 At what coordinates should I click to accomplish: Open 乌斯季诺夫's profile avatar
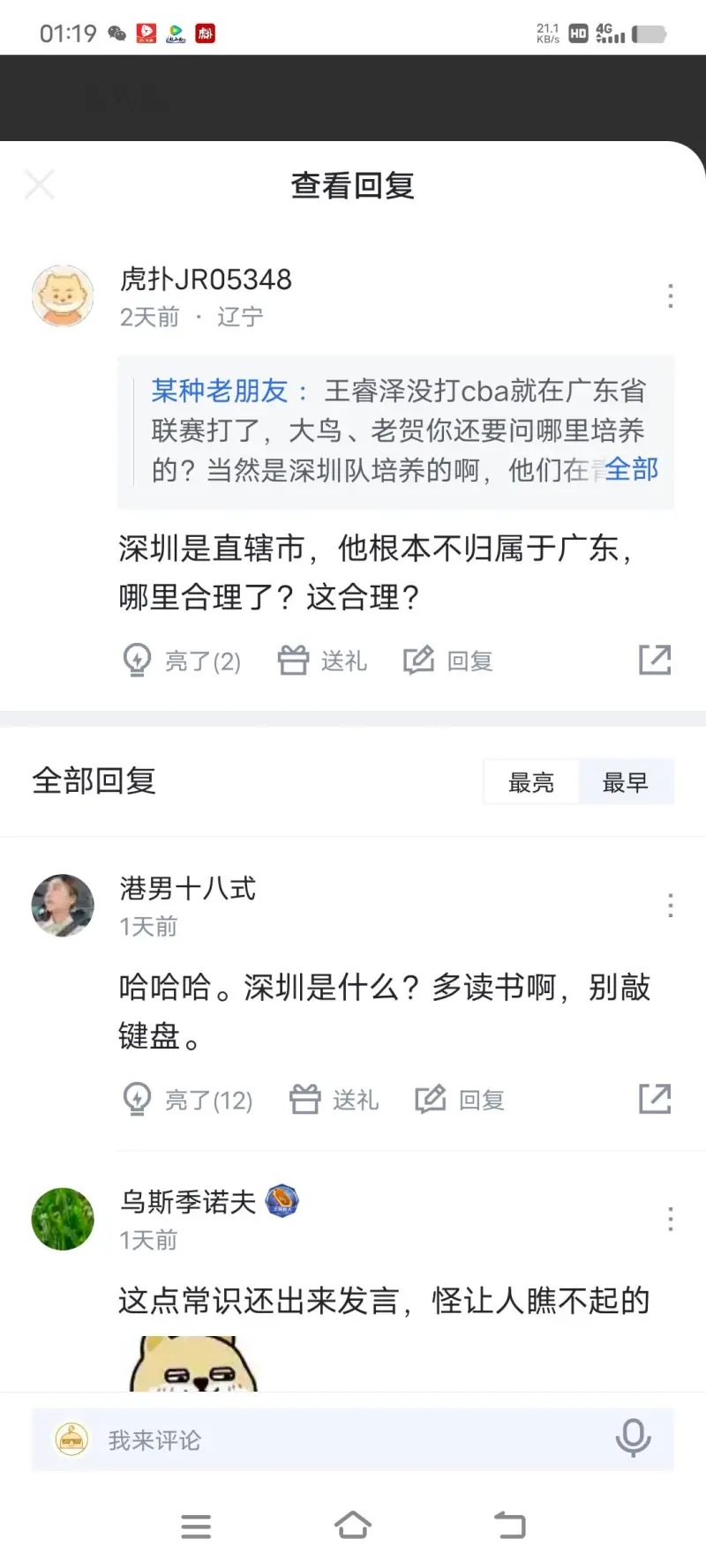tap(63, 1219)
